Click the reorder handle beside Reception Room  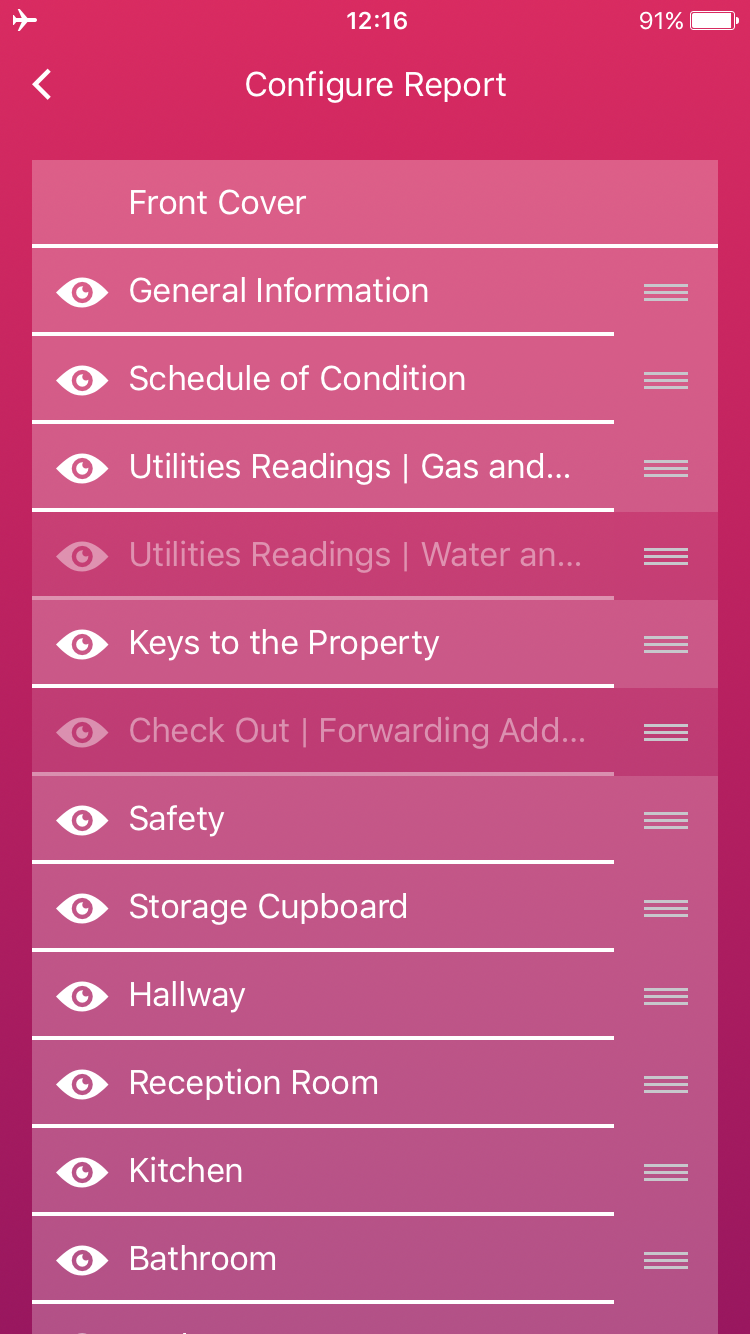pyautogui.click(x=665, y=1084)
